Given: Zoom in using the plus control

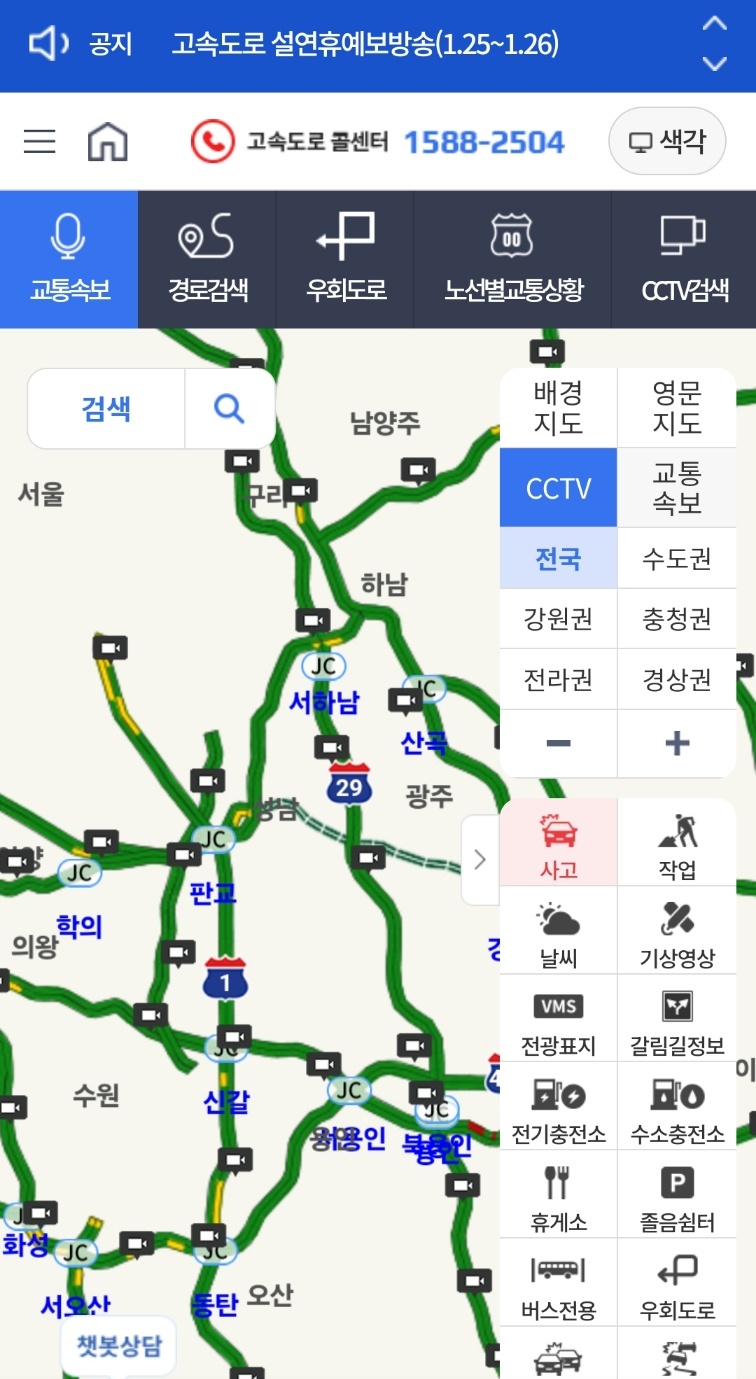Looking at the screenshot, I should click(x=675, y=743).
